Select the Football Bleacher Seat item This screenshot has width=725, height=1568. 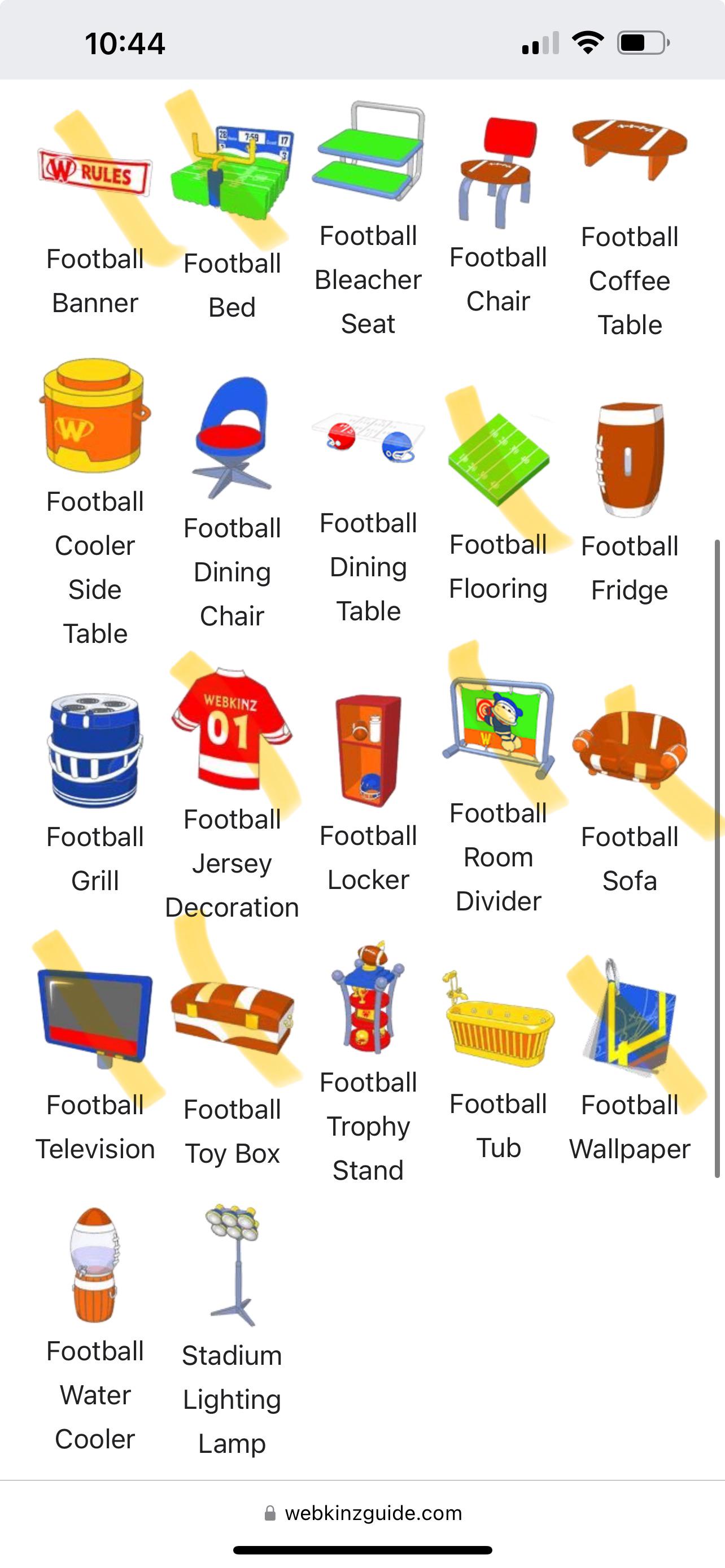click(368, 152)
